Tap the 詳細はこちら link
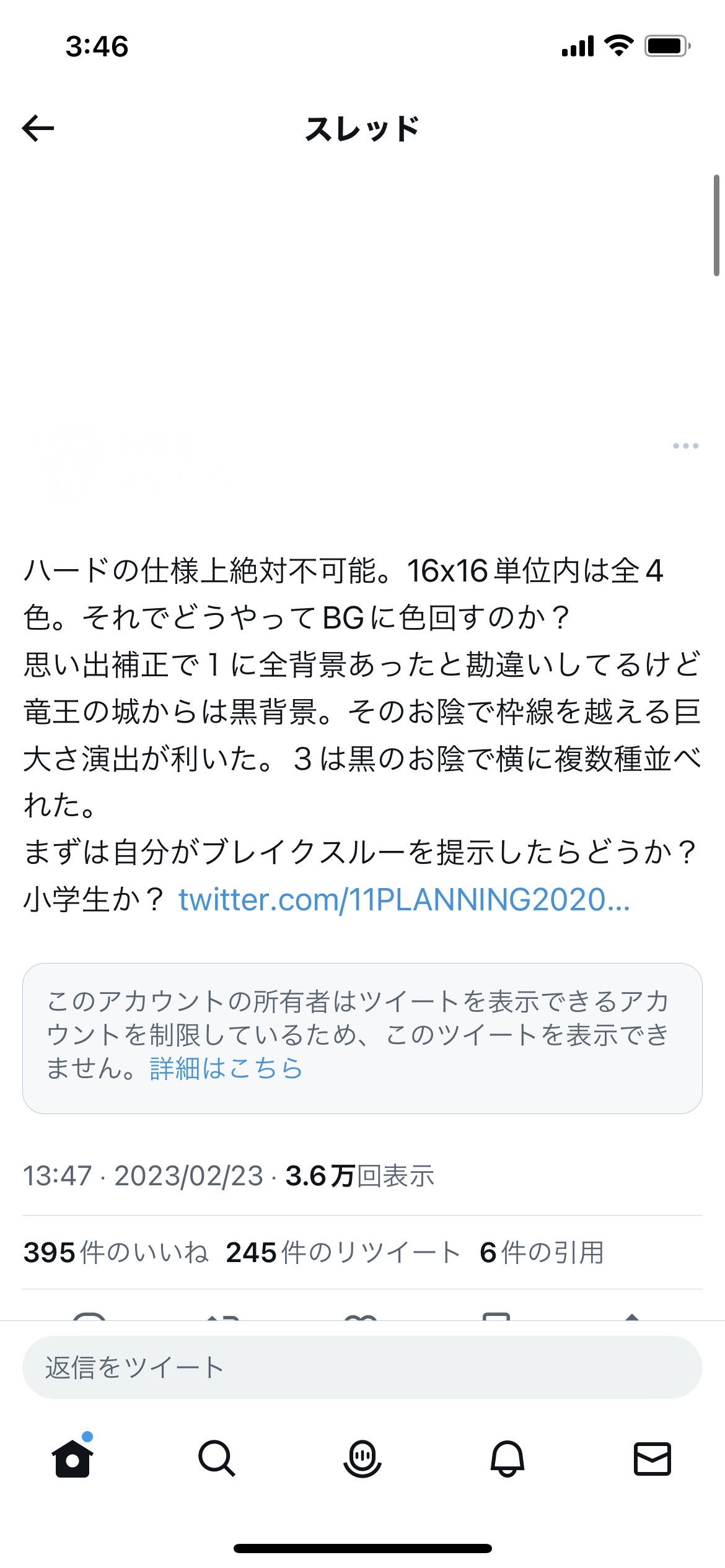This screenshot has width=725, height=1568. pos(226,1068)
